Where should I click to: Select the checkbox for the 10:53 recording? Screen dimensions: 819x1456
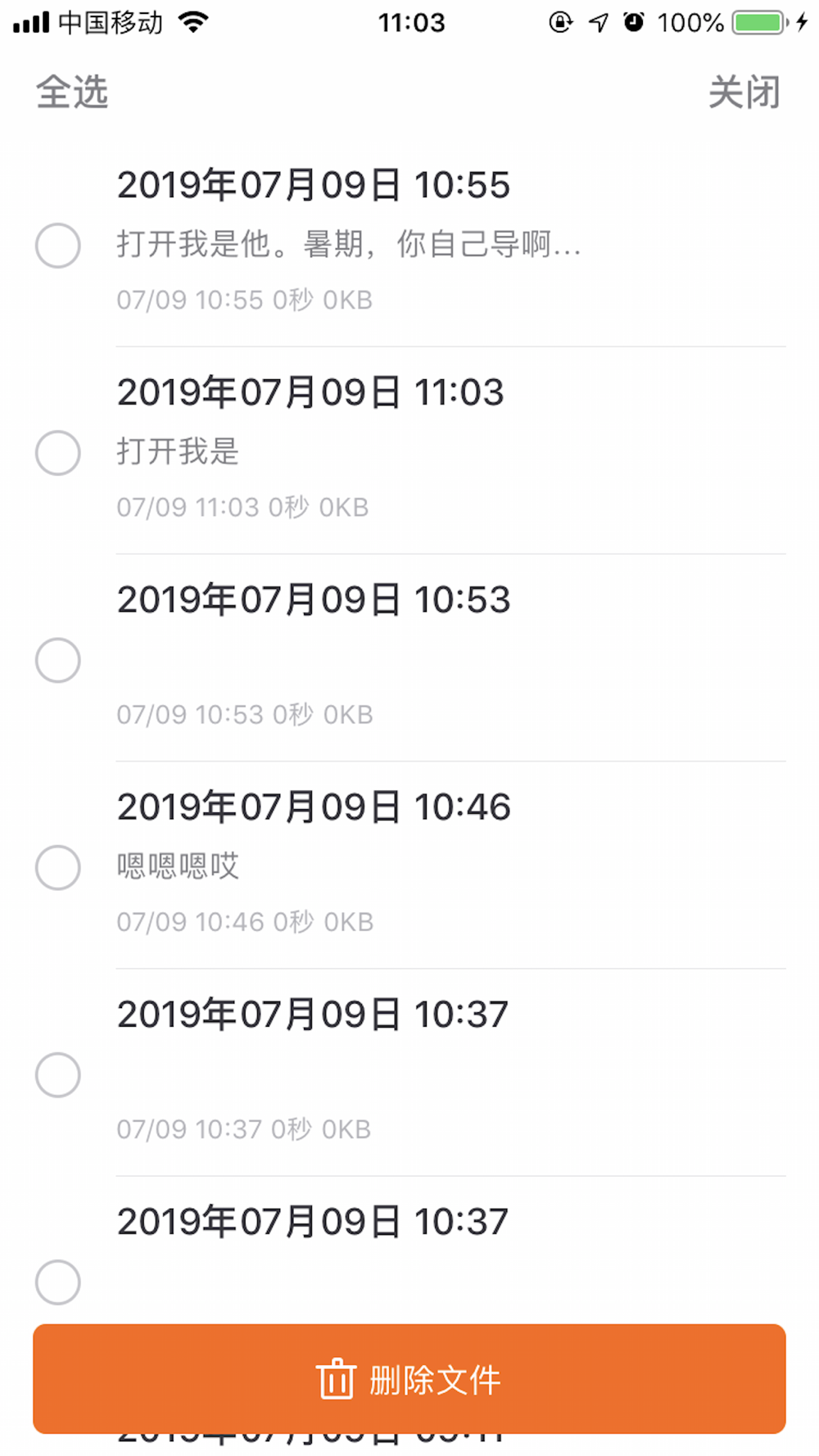click(x=58, y=659)
